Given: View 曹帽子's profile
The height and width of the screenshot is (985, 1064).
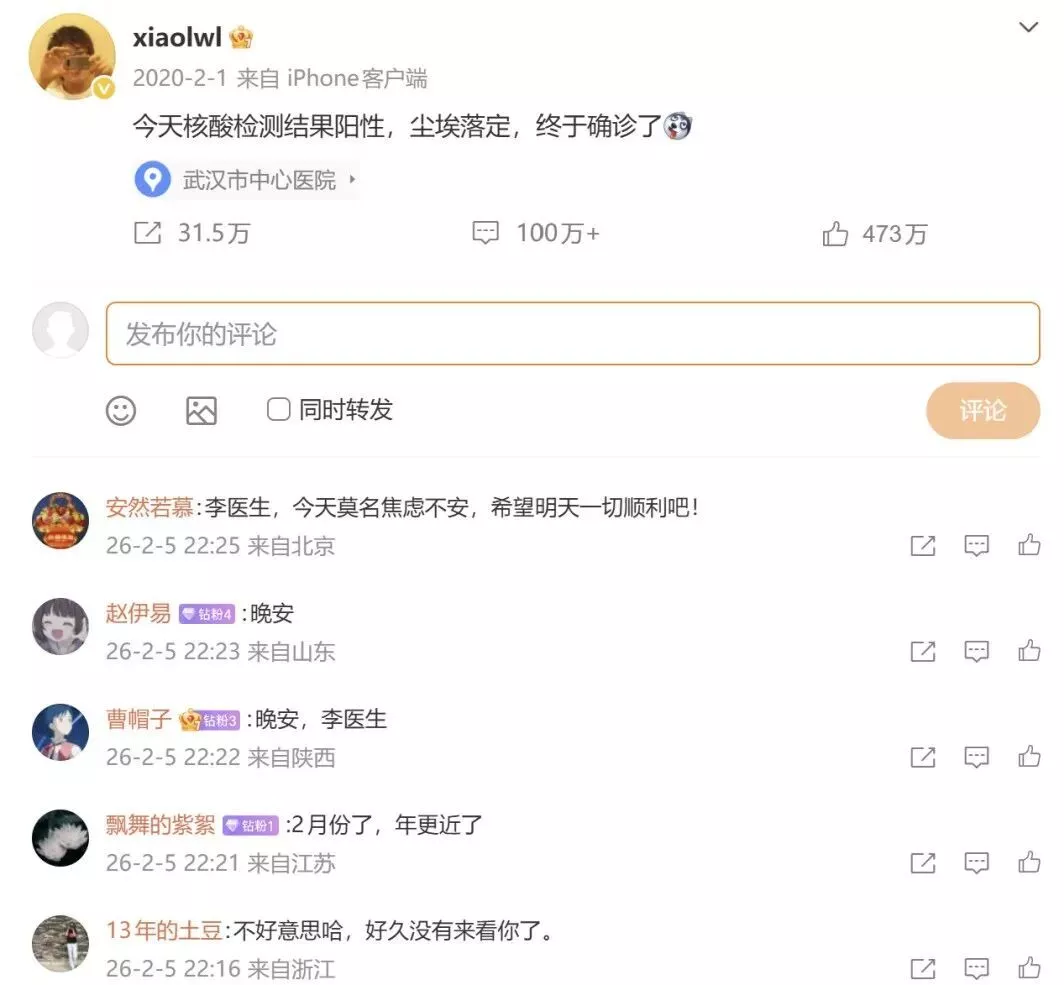Looking at the screenshot, I should [140, 719].
